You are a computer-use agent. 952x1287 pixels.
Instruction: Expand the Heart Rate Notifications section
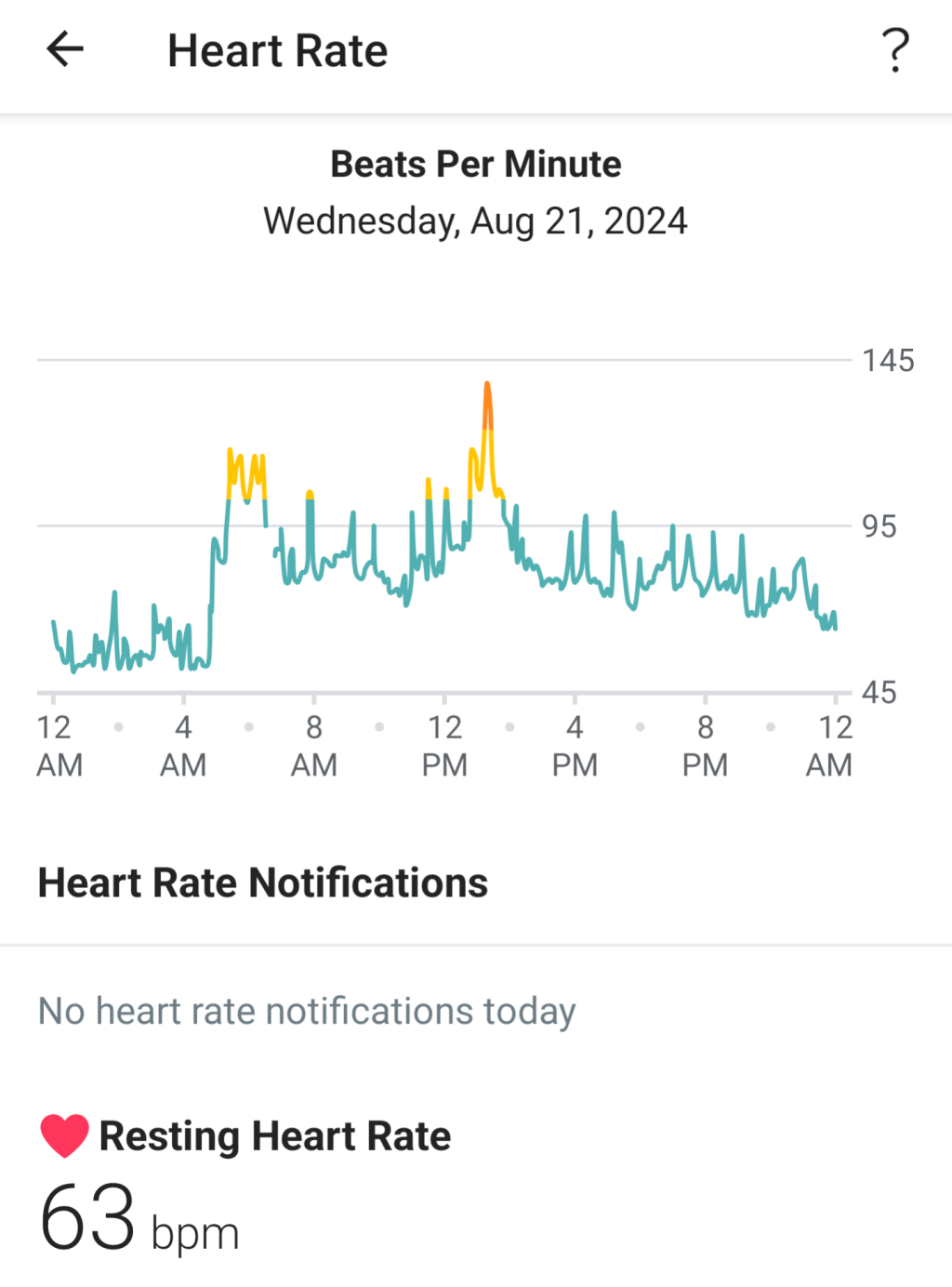(x=263, y=882)
